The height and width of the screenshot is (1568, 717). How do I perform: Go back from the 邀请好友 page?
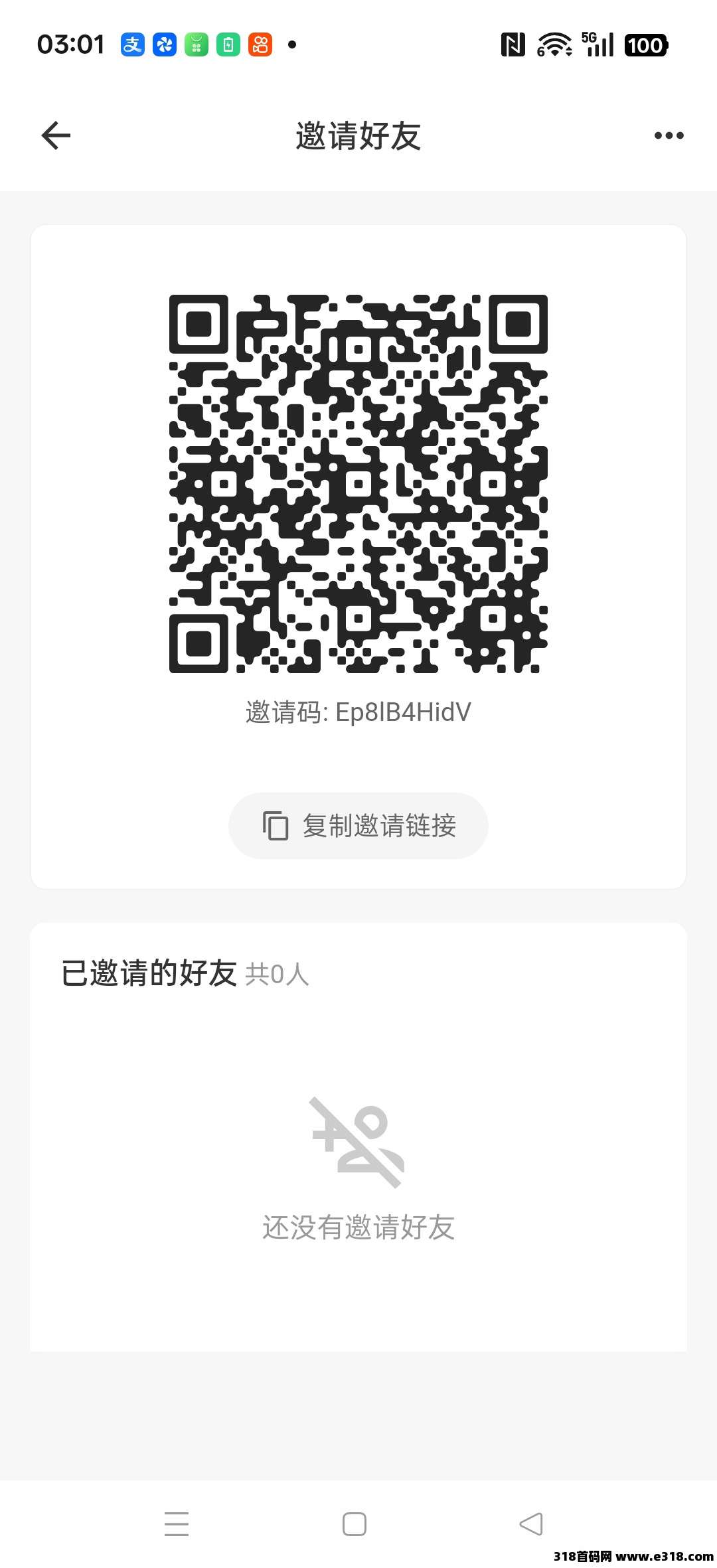[x=56, y=136]
